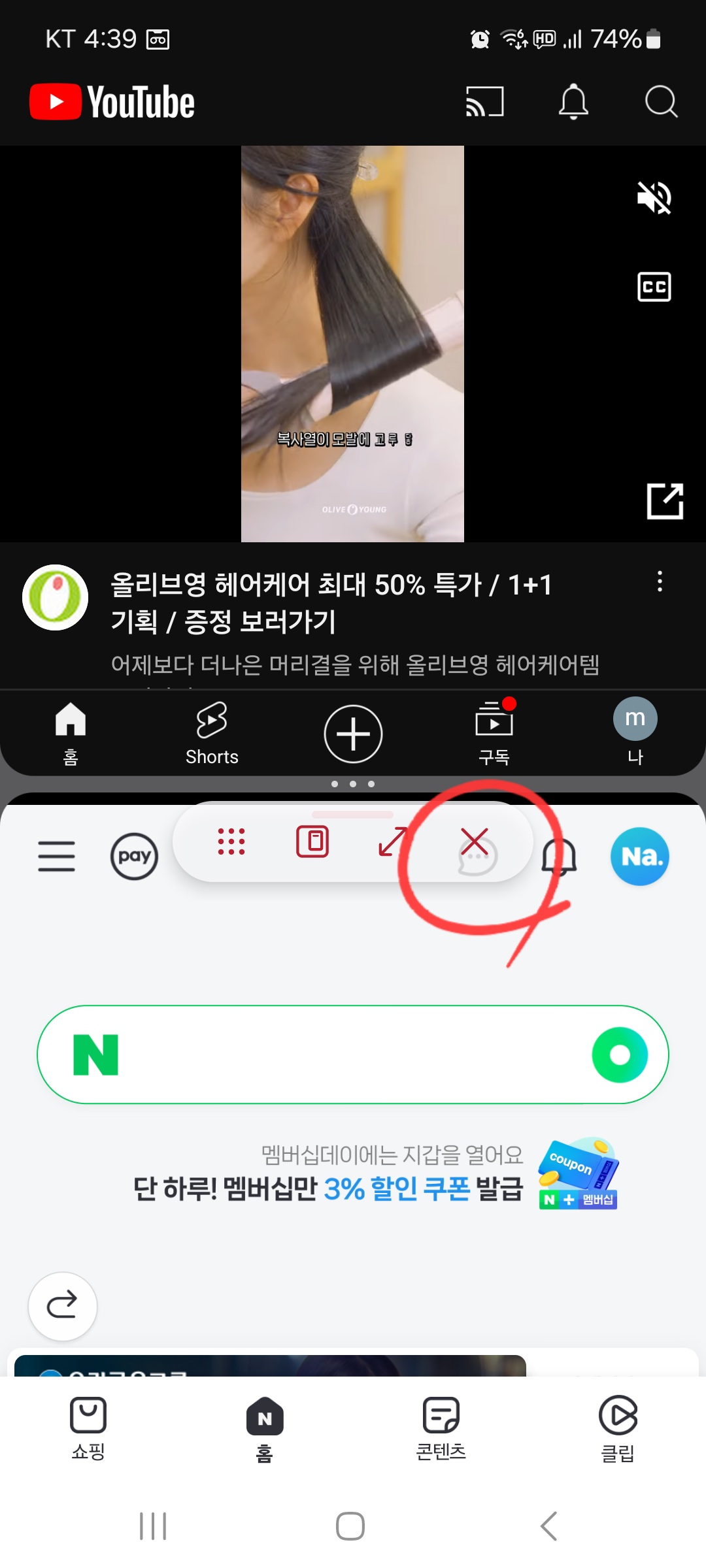
Task: Switch to the Shorts tab
Action: (211, 733)
